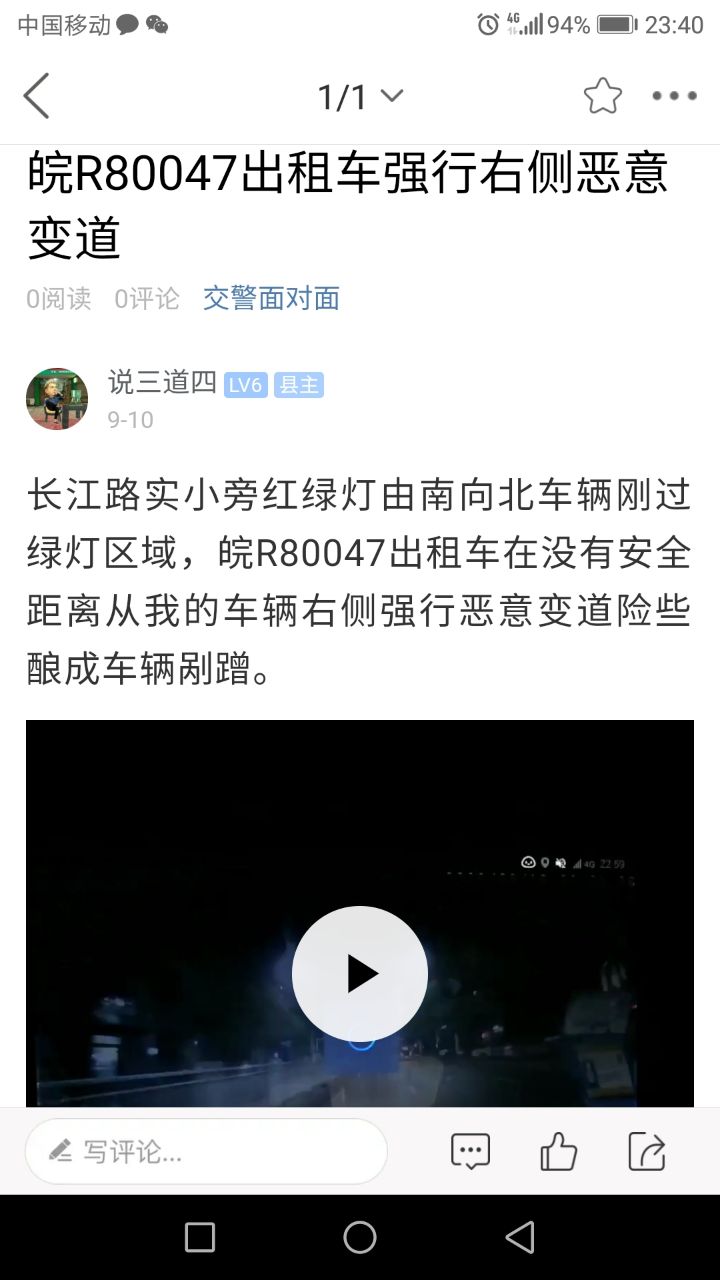View 说三道四's profile avatar
This screenshot has height=1280, width=720.
[57, 398]
